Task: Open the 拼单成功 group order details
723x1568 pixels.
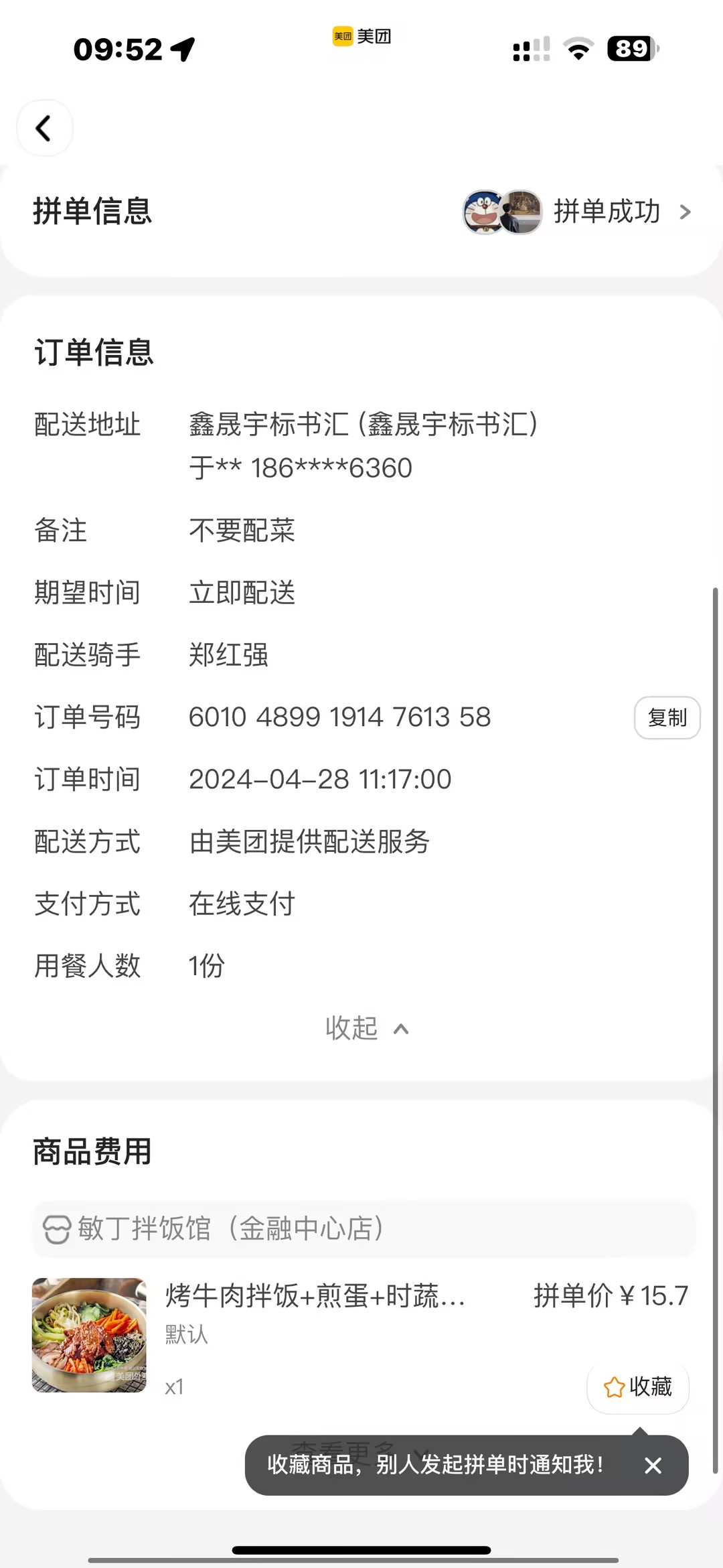Action: 606,212
